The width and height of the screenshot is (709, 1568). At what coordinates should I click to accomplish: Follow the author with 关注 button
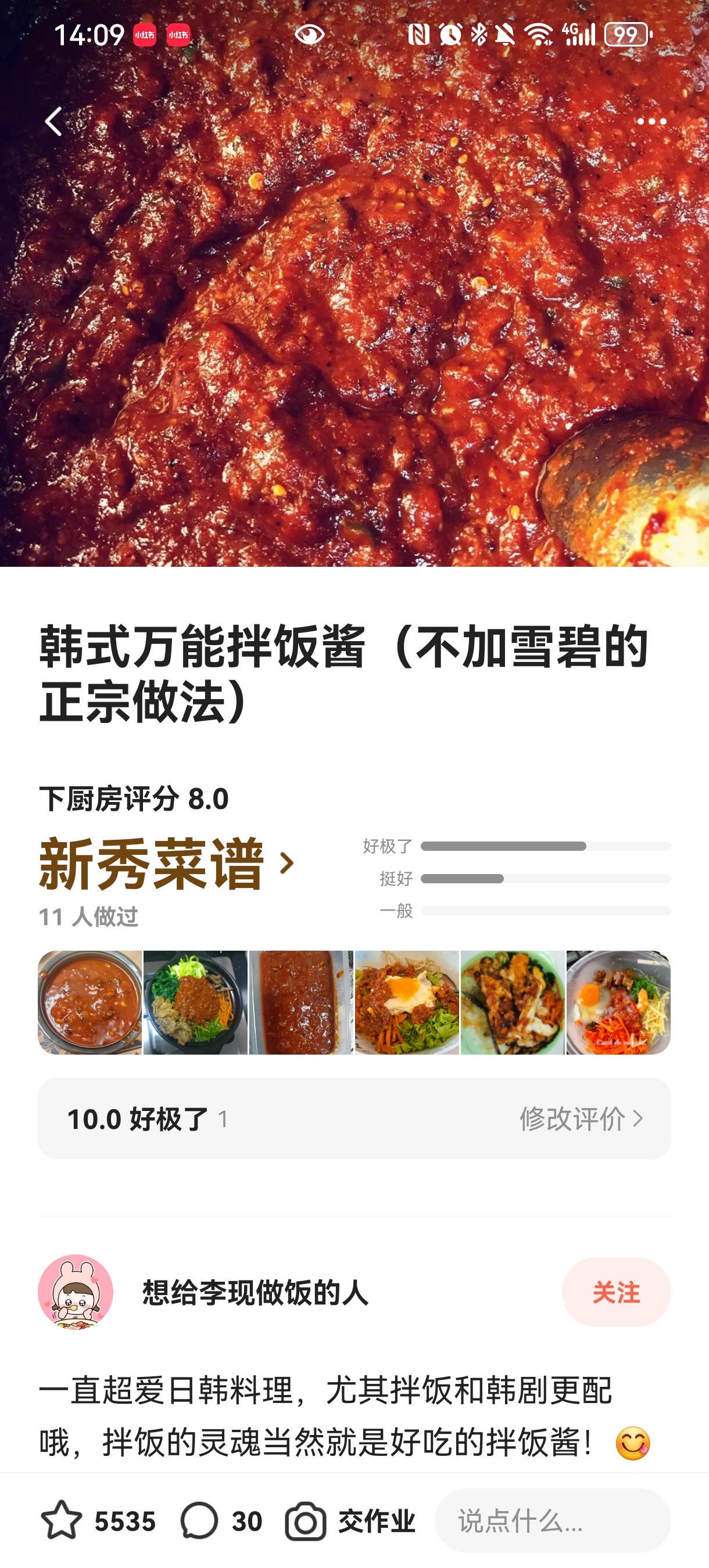[616, 1292]
